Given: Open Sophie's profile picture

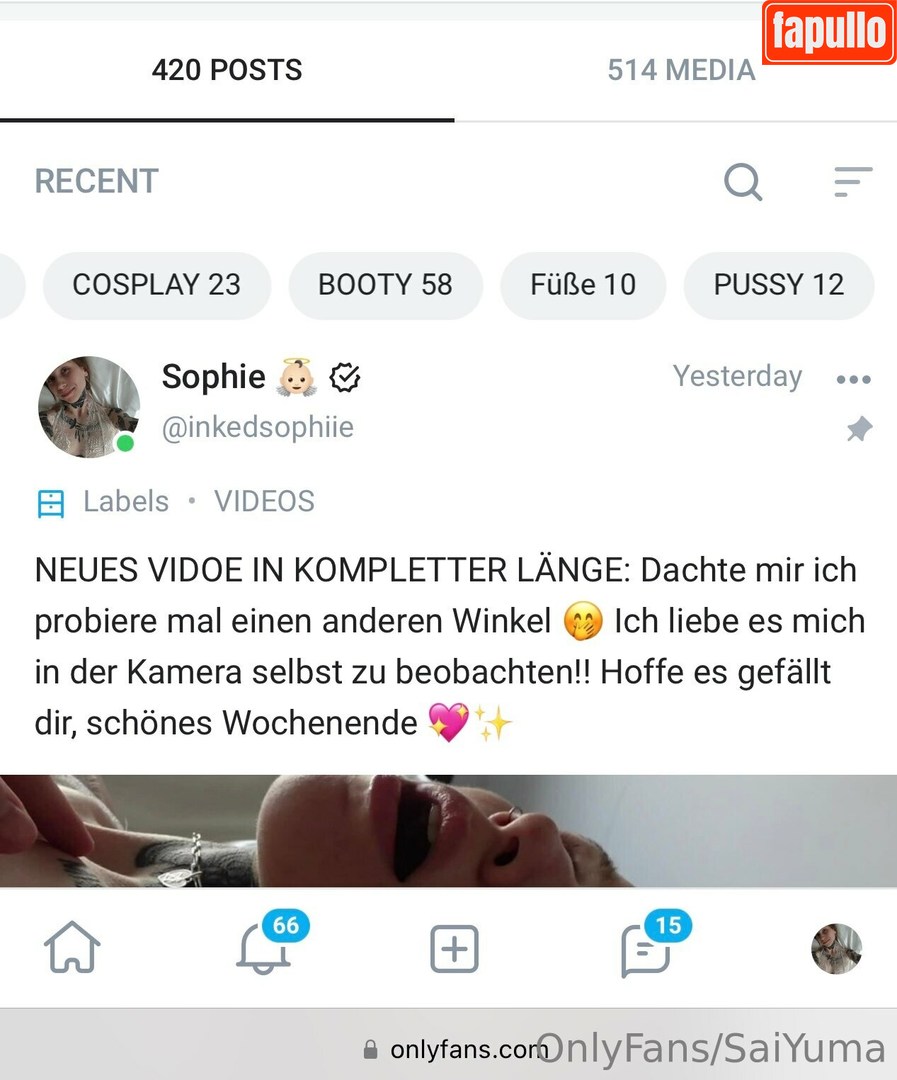Looking at the screenshot, I should [89, 407].
